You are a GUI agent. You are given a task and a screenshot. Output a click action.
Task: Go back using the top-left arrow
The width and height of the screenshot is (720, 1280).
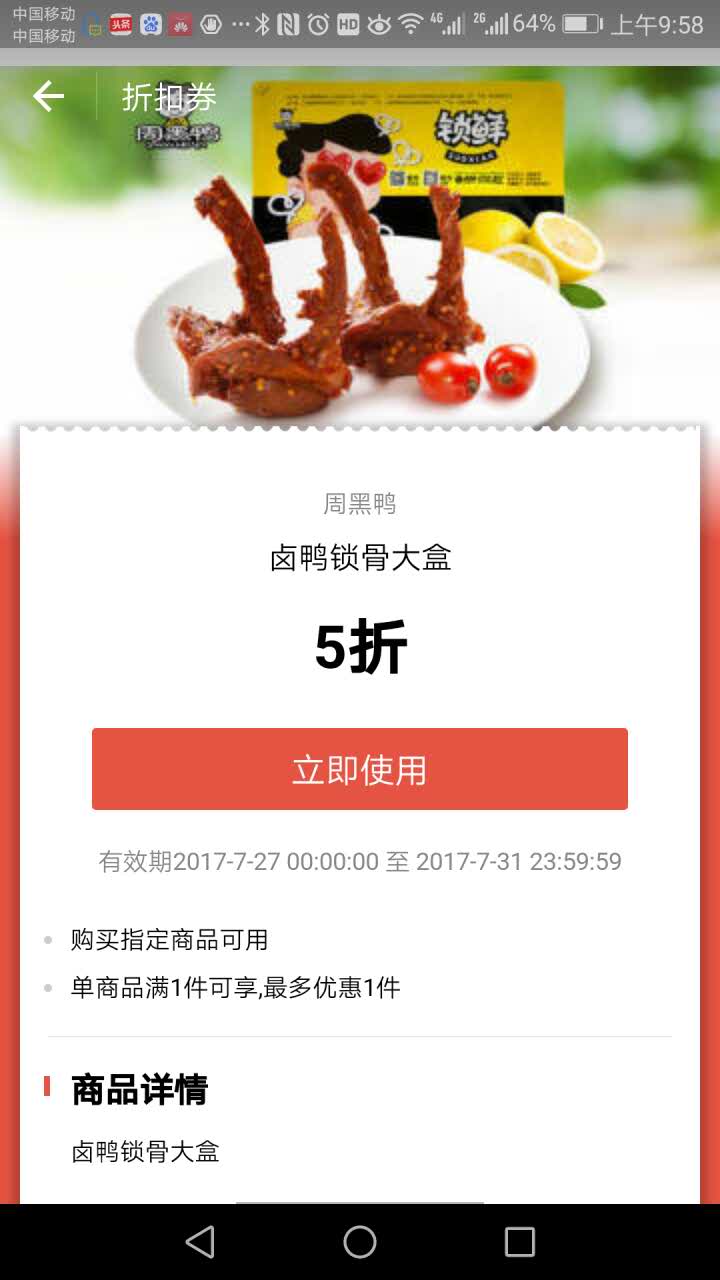coord(48,96)
